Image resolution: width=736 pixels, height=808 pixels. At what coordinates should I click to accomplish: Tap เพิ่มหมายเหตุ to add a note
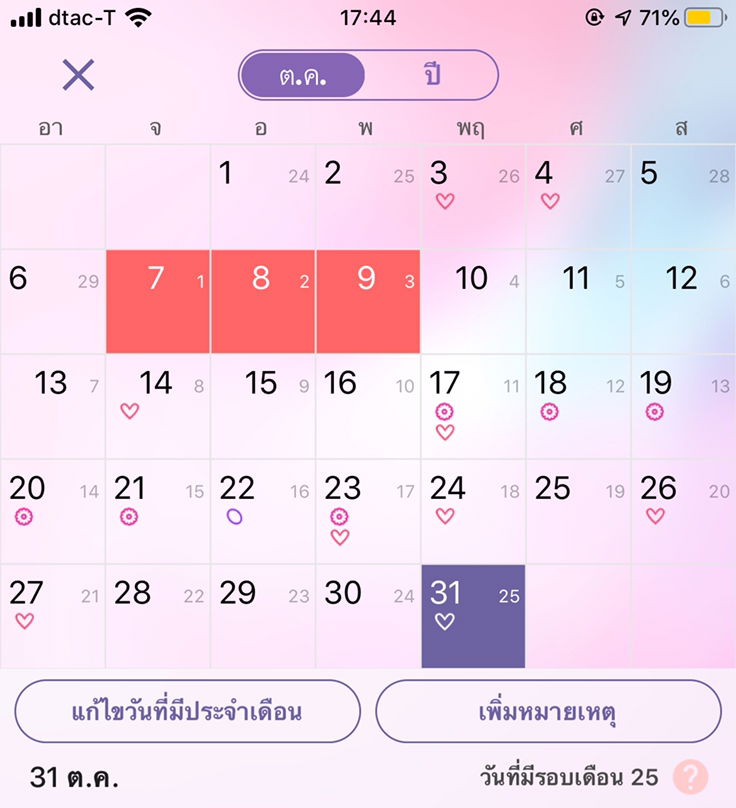click(x=548, y=712)
